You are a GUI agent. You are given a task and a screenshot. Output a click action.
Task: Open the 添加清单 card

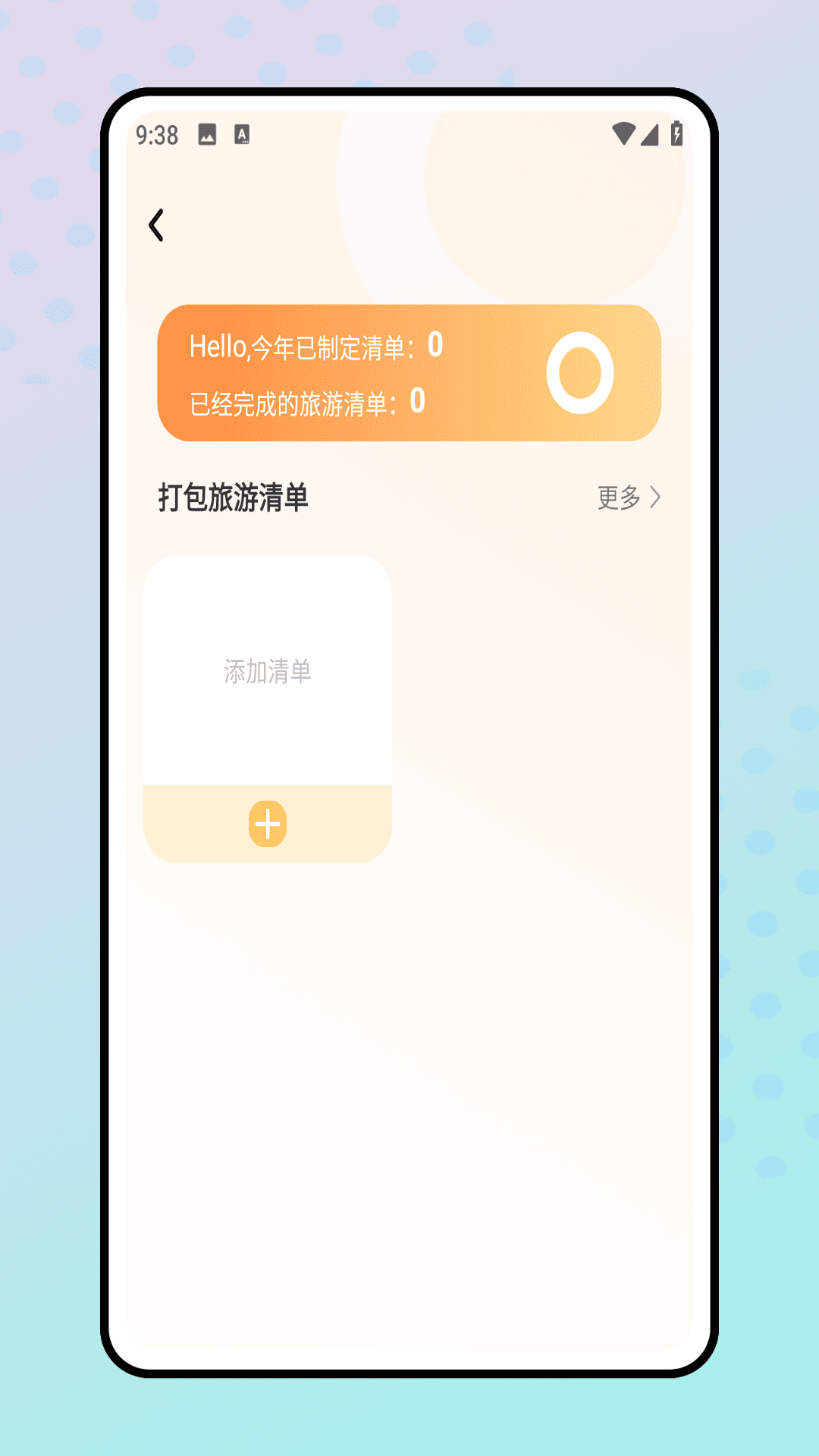tap(267, 671)
